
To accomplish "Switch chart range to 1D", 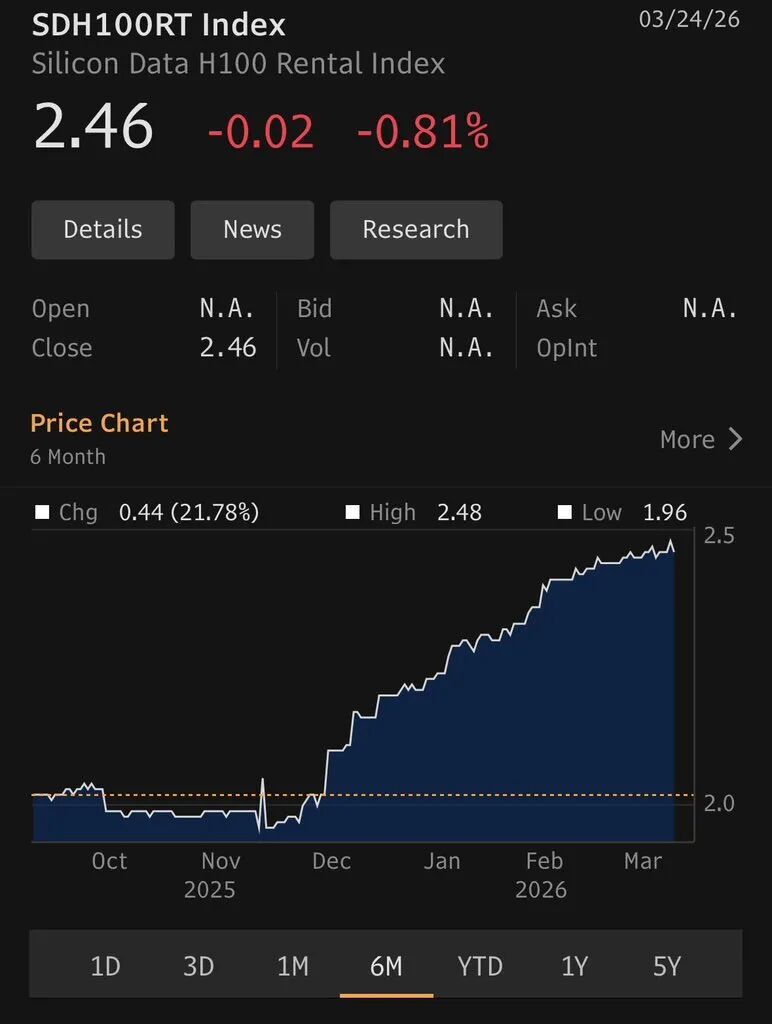I will 105,966.
